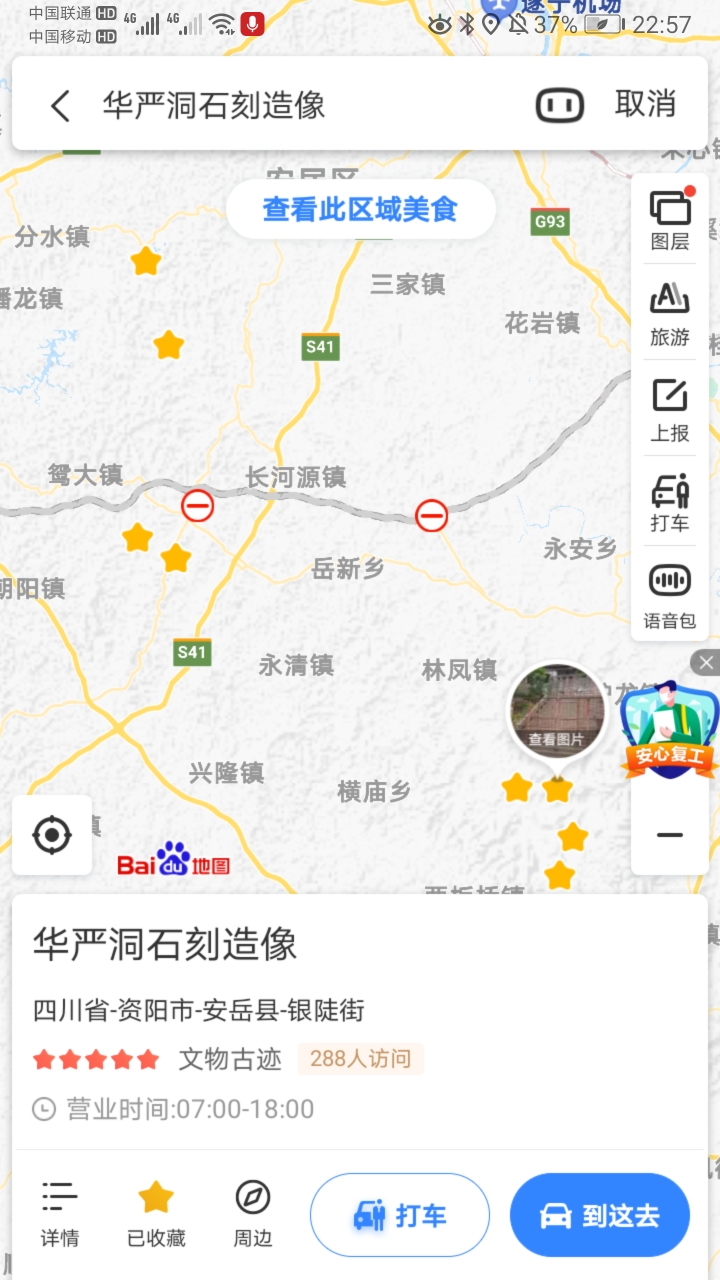Open 详情 for this place
Image resolution: width=720 pixels, height=1280 pixels.
coord(59,1213)
